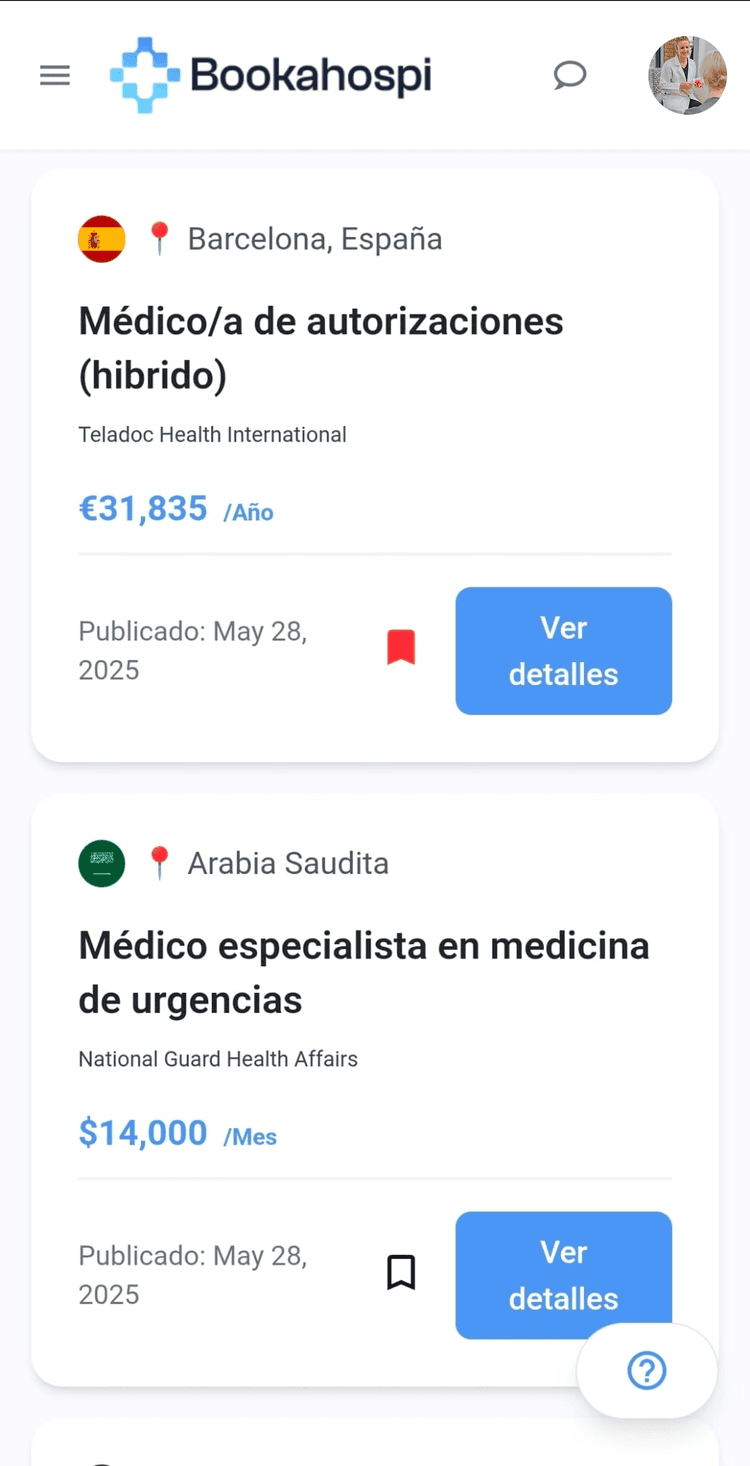The image size is (750, 1466).
Task: Click the Médico especialista en medicina job title
Action: tap(363, 971)
